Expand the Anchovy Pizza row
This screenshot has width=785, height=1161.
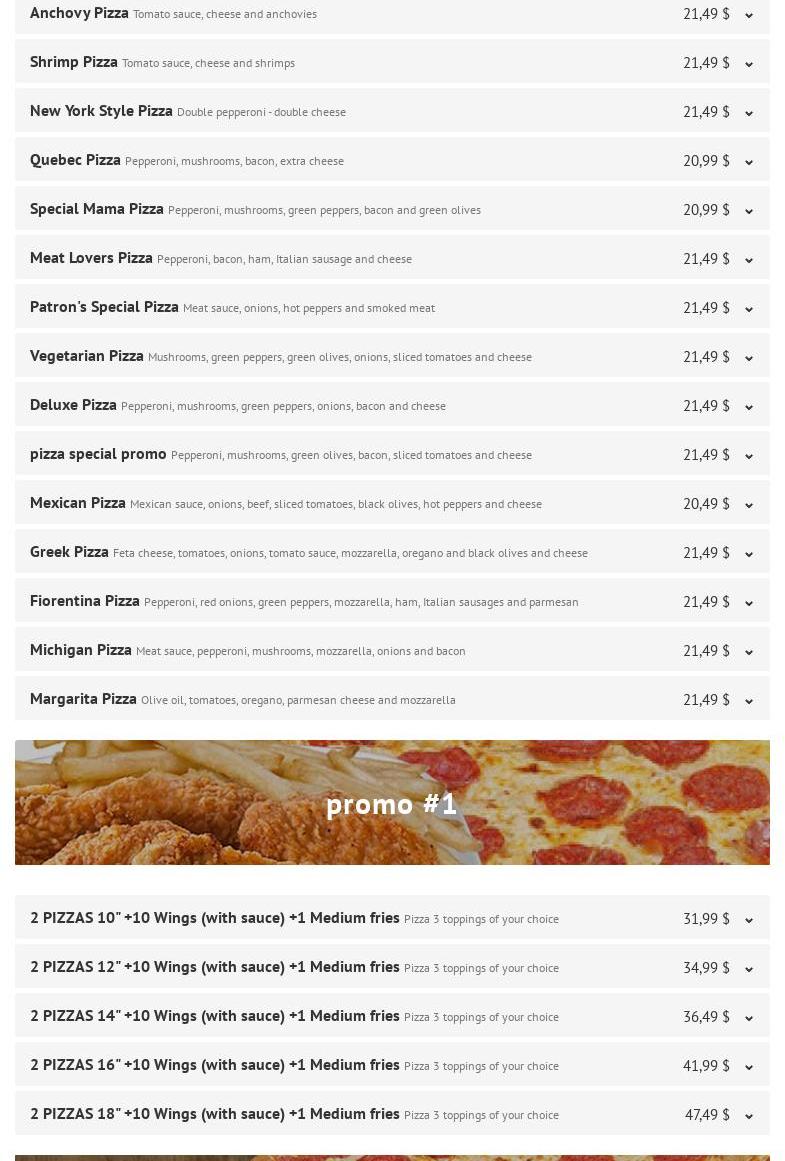click(748, 15)
